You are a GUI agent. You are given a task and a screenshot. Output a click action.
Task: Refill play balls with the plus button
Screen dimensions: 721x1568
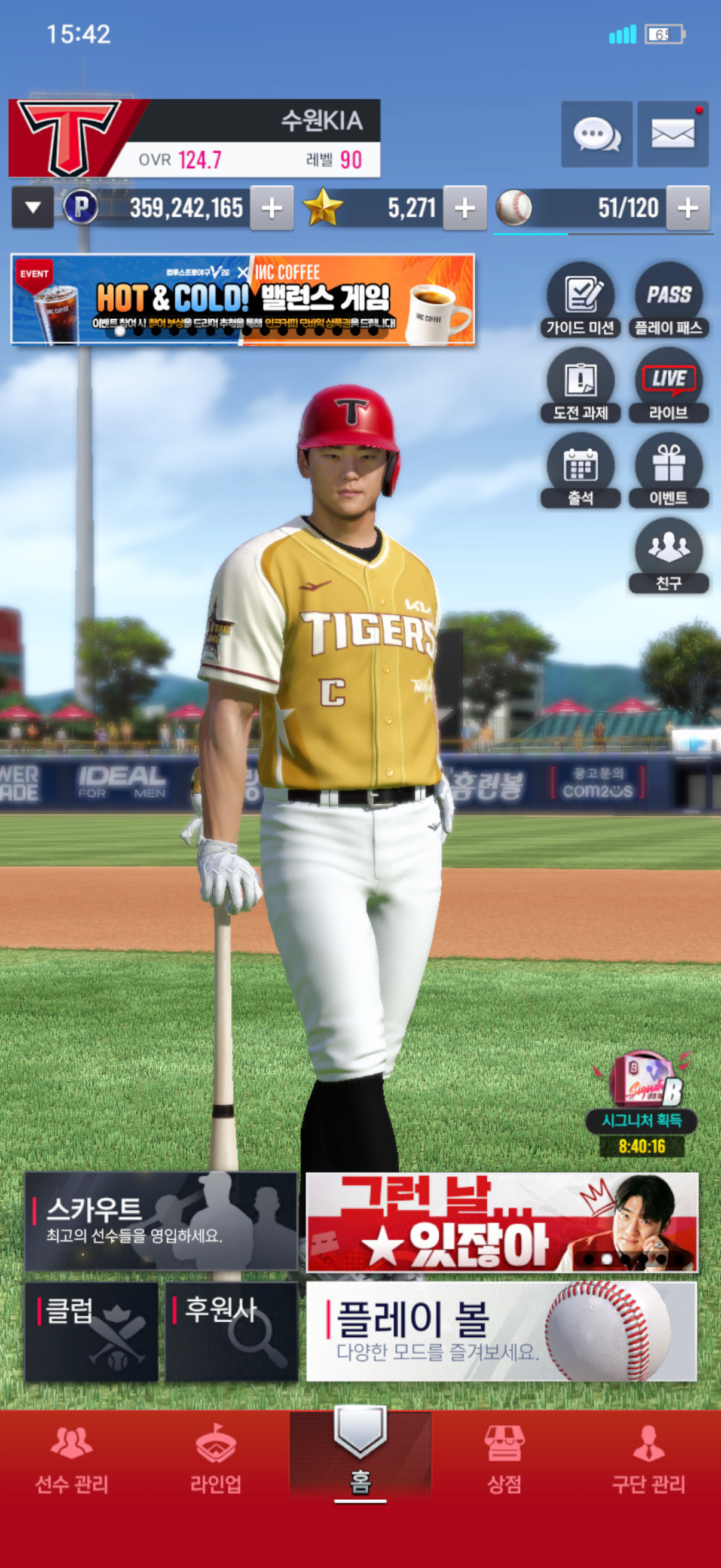688,208
